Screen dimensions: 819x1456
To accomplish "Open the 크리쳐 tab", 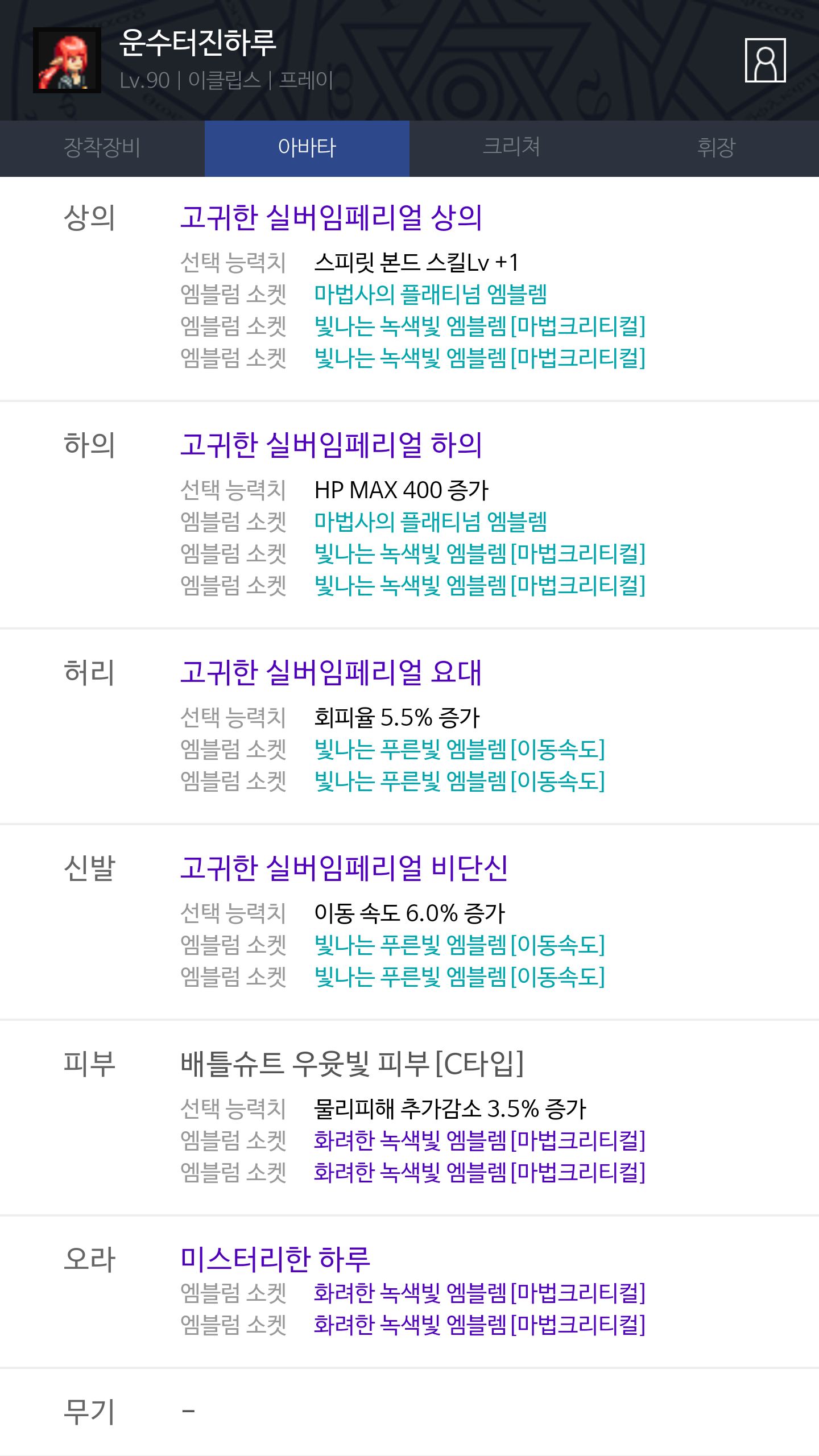I will pyautogui.click(x=511, y=148).
